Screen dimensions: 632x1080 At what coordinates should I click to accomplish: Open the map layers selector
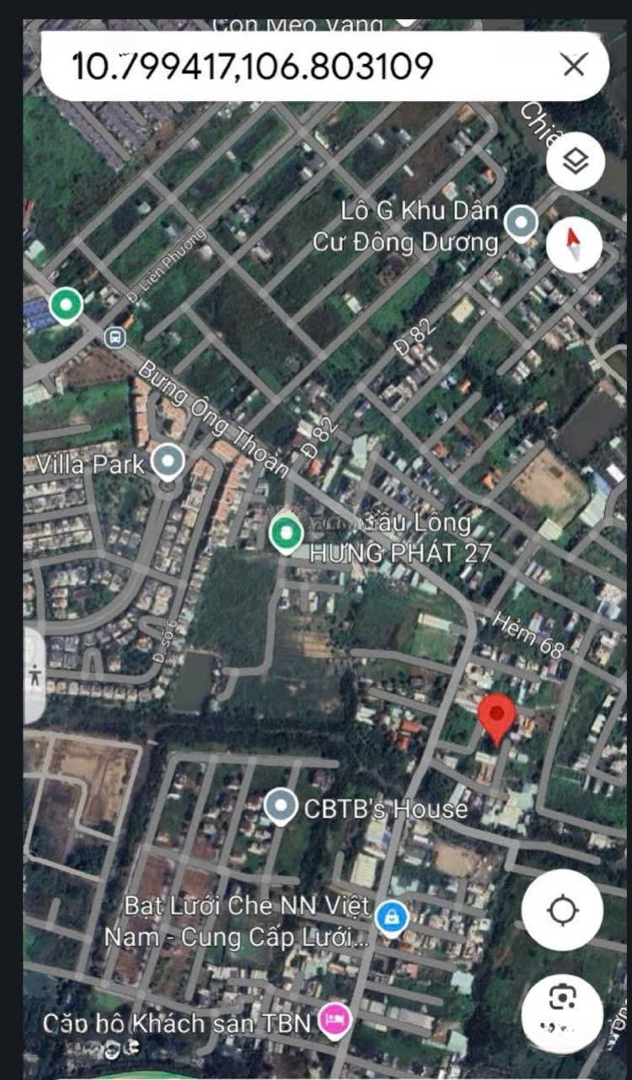pos(575,160)
